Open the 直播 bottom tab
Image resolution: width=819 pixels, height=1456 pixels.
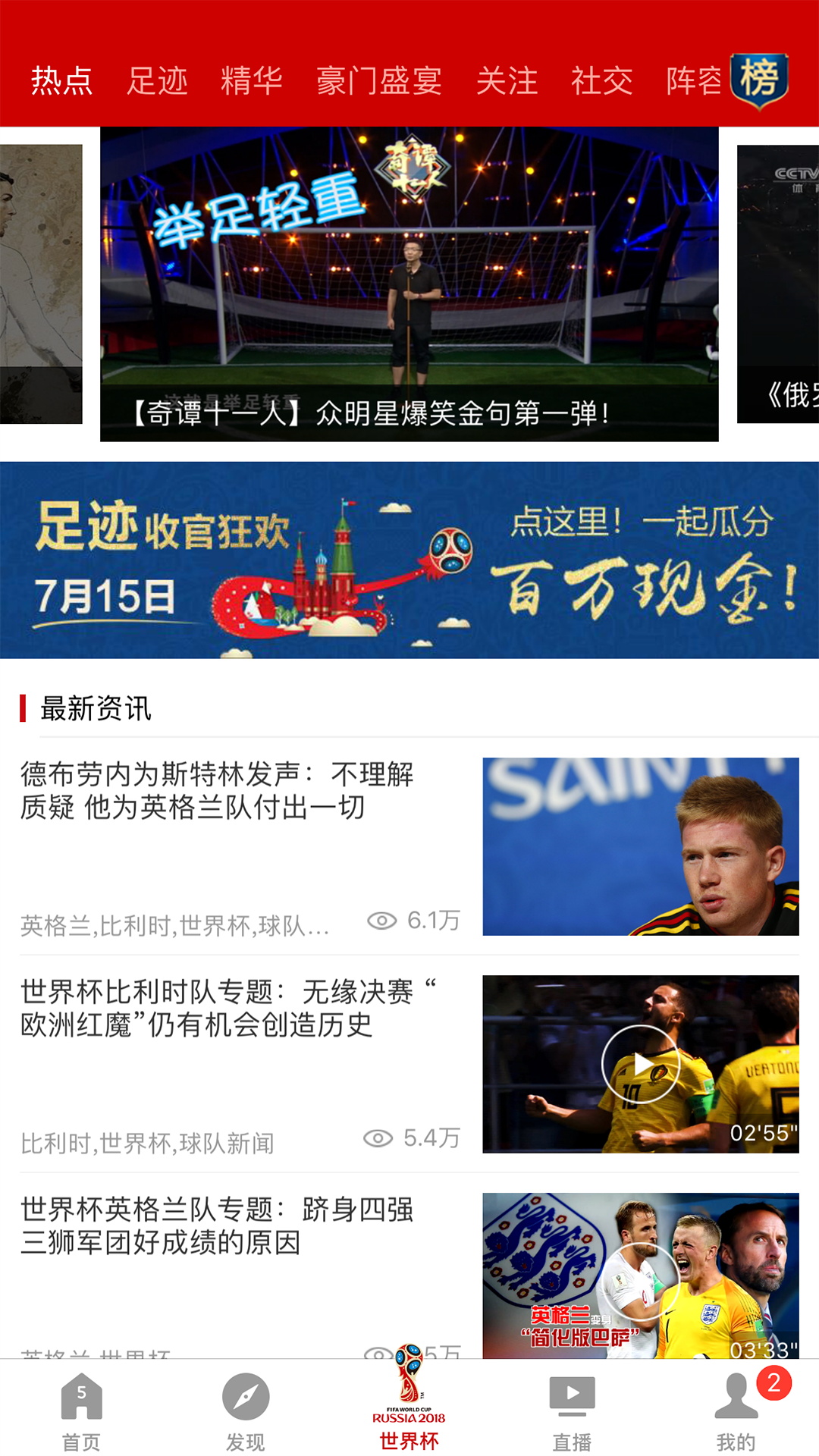click(x=573, y=1412)
